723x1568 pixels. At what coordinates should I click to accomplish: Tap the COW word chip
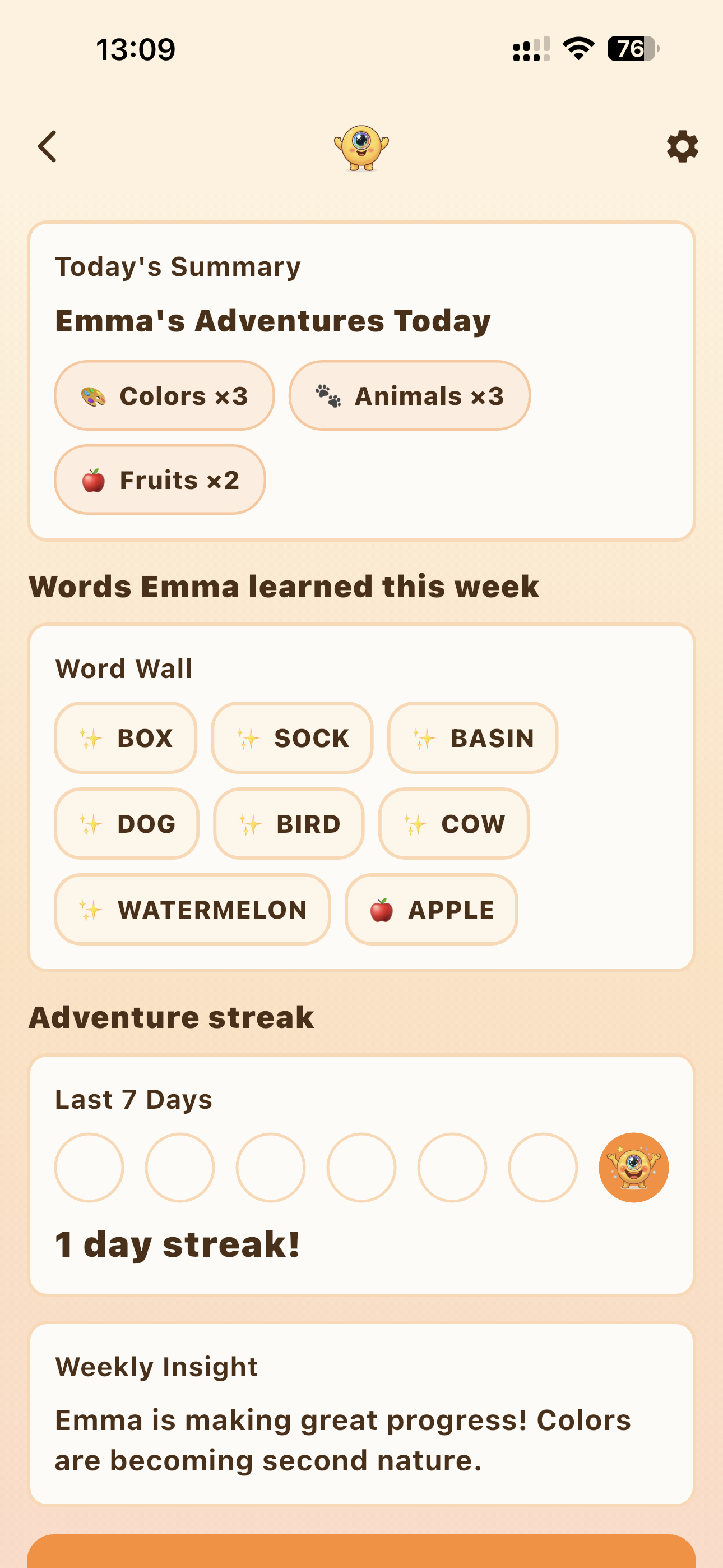pos(454,824)
